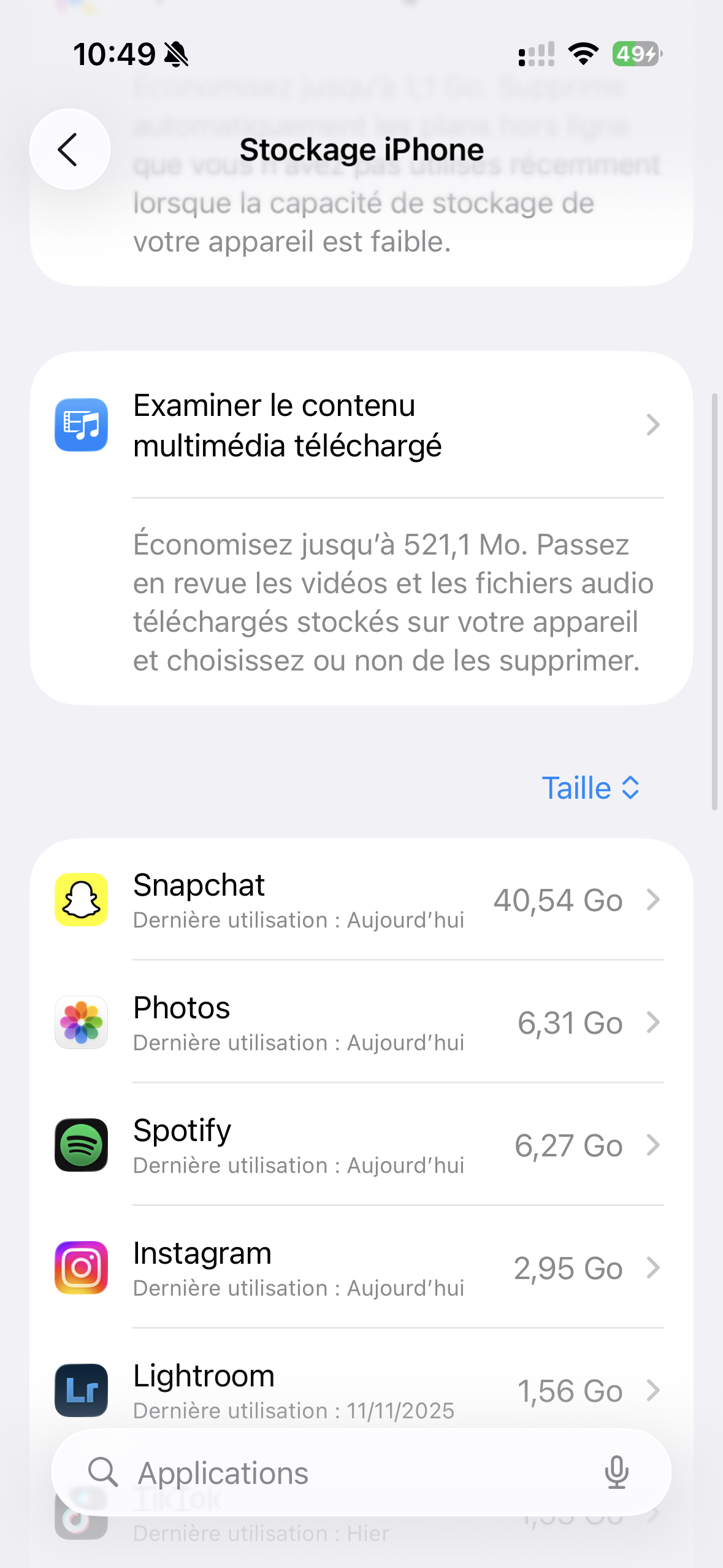The image size is (723, 1568).
Task: Go back from Stockage iPhone
Action: tap(69, 149)
